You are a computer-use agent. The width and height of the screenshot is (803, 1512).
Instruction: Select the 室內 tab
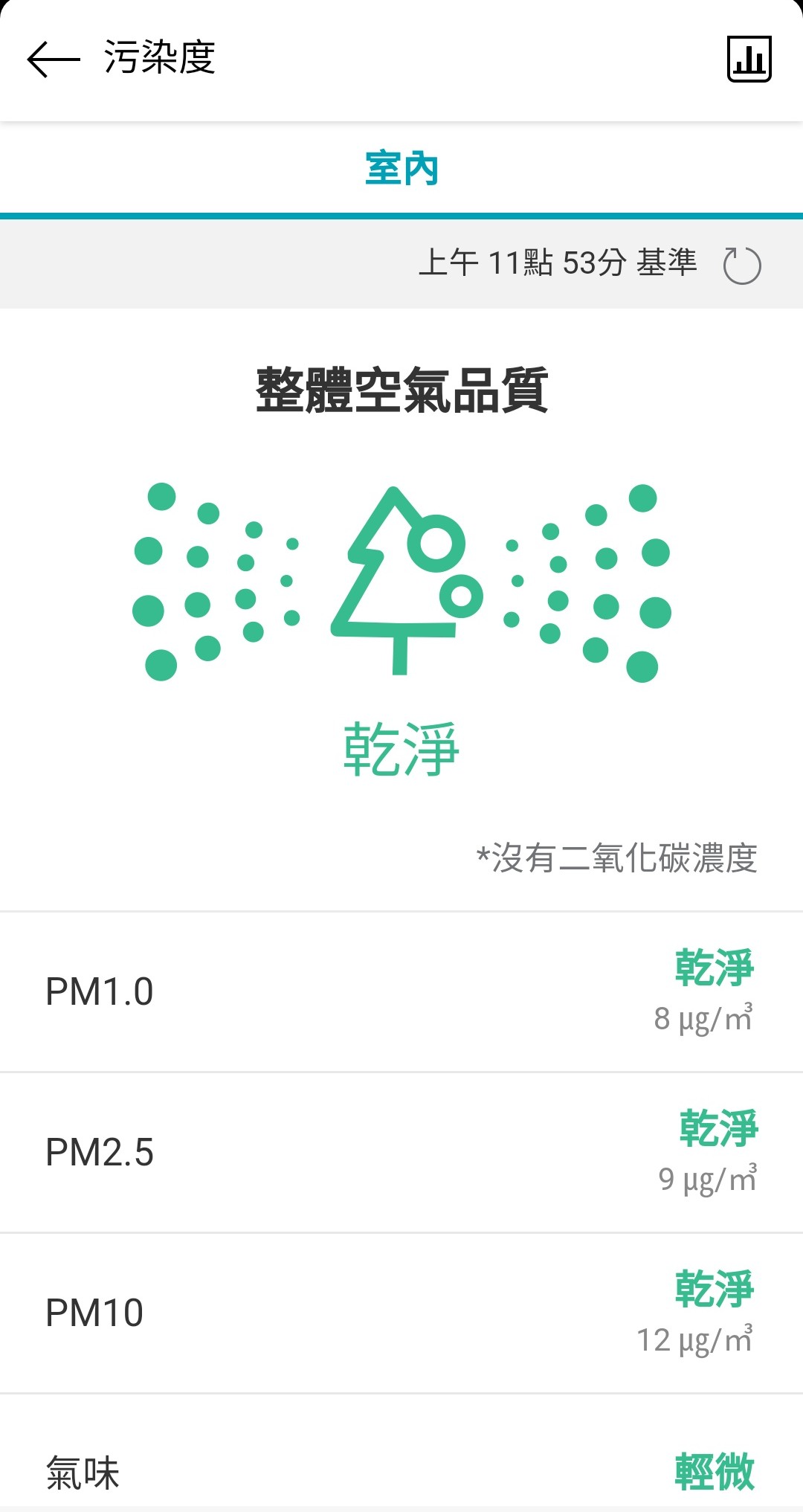(401, 169)
